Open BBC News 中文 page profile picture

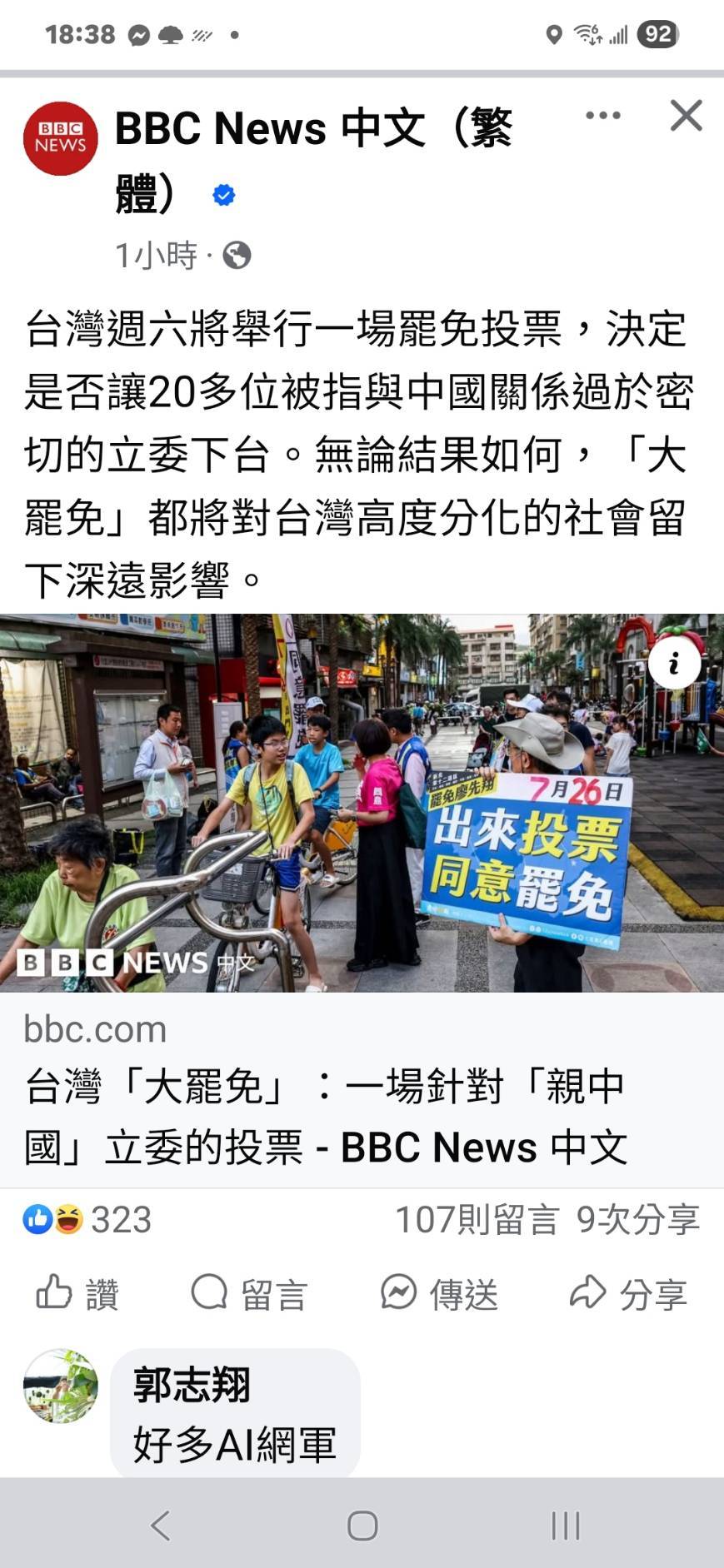60,138
